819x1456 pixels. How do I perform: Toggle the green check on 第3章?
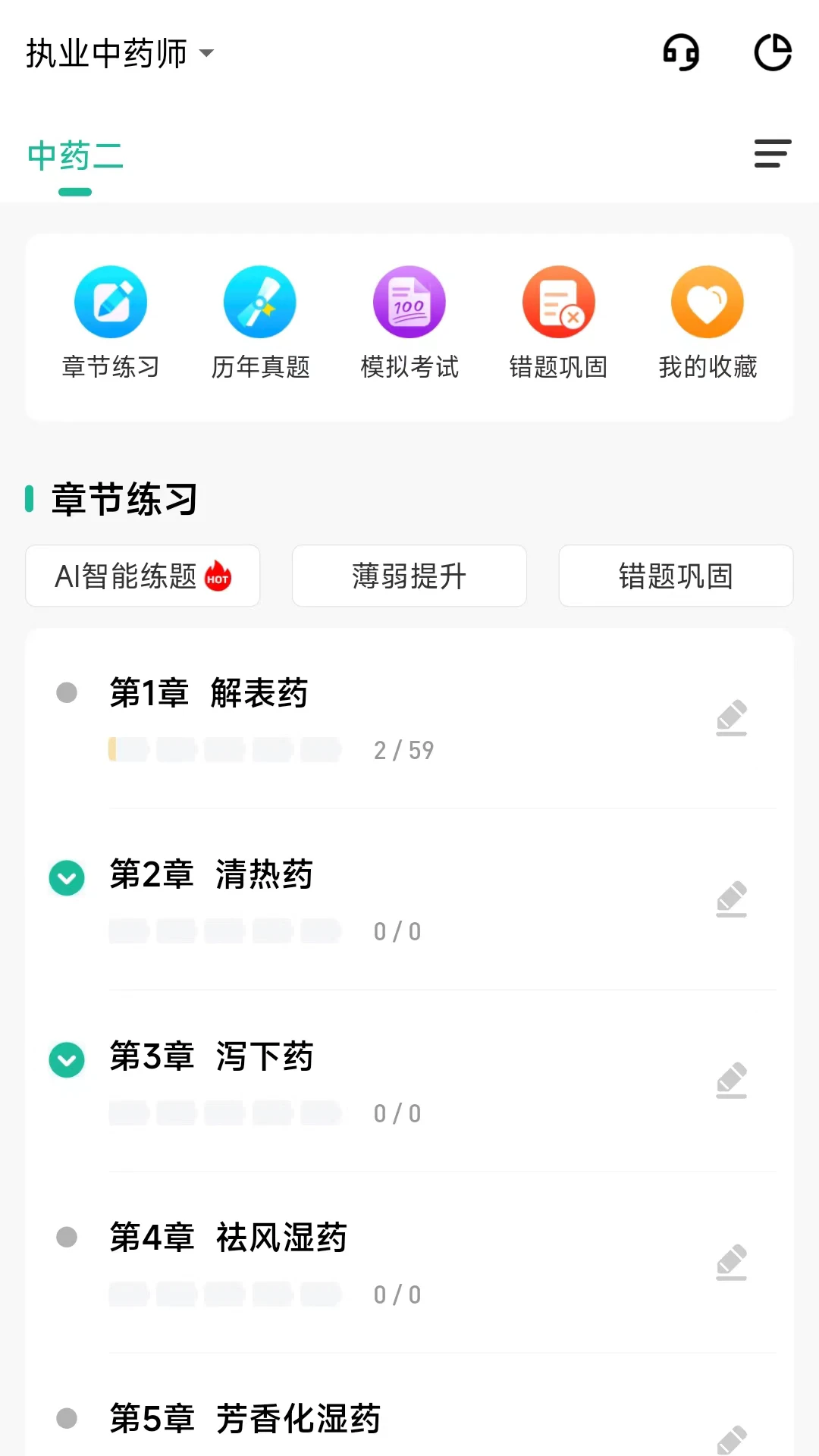[67, 1059]
